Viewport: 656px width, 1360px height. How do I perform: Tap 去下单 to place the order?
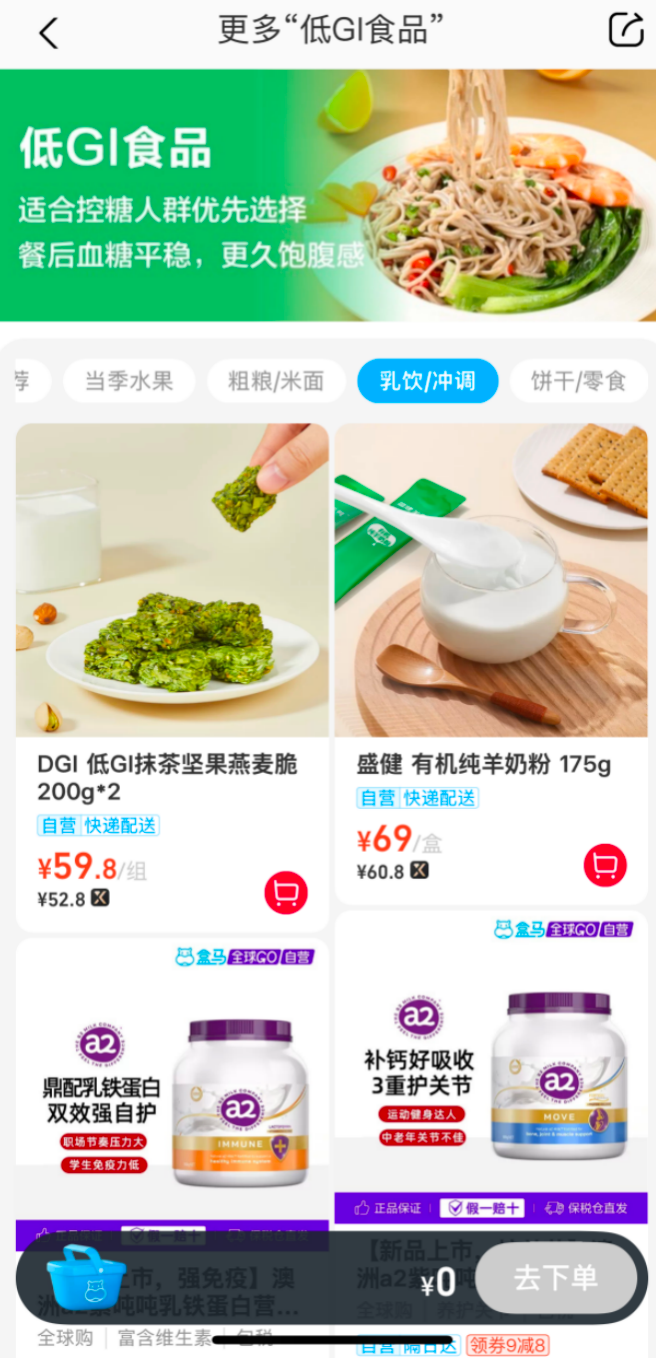click(x=555, y=1278)
